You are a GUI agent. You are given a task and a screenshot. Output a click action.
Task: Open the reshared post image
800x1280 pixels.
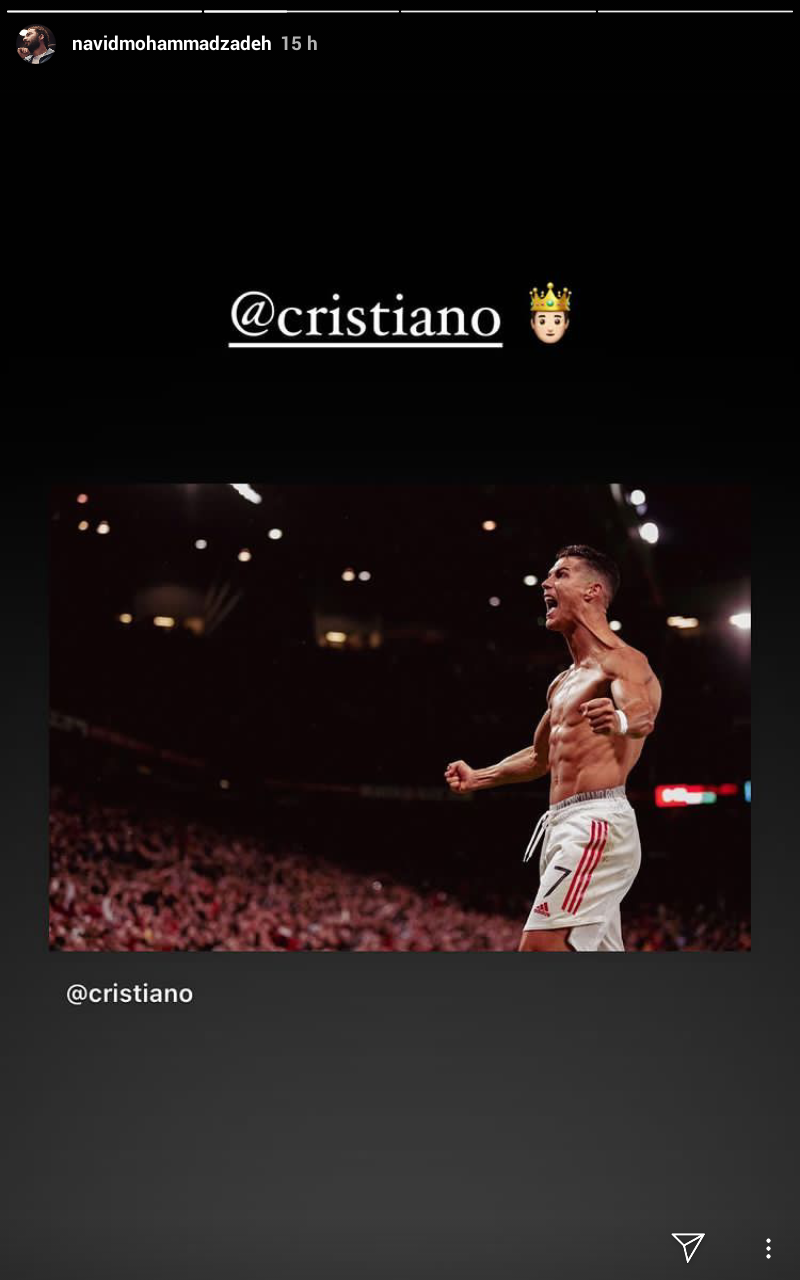[400, 716]
